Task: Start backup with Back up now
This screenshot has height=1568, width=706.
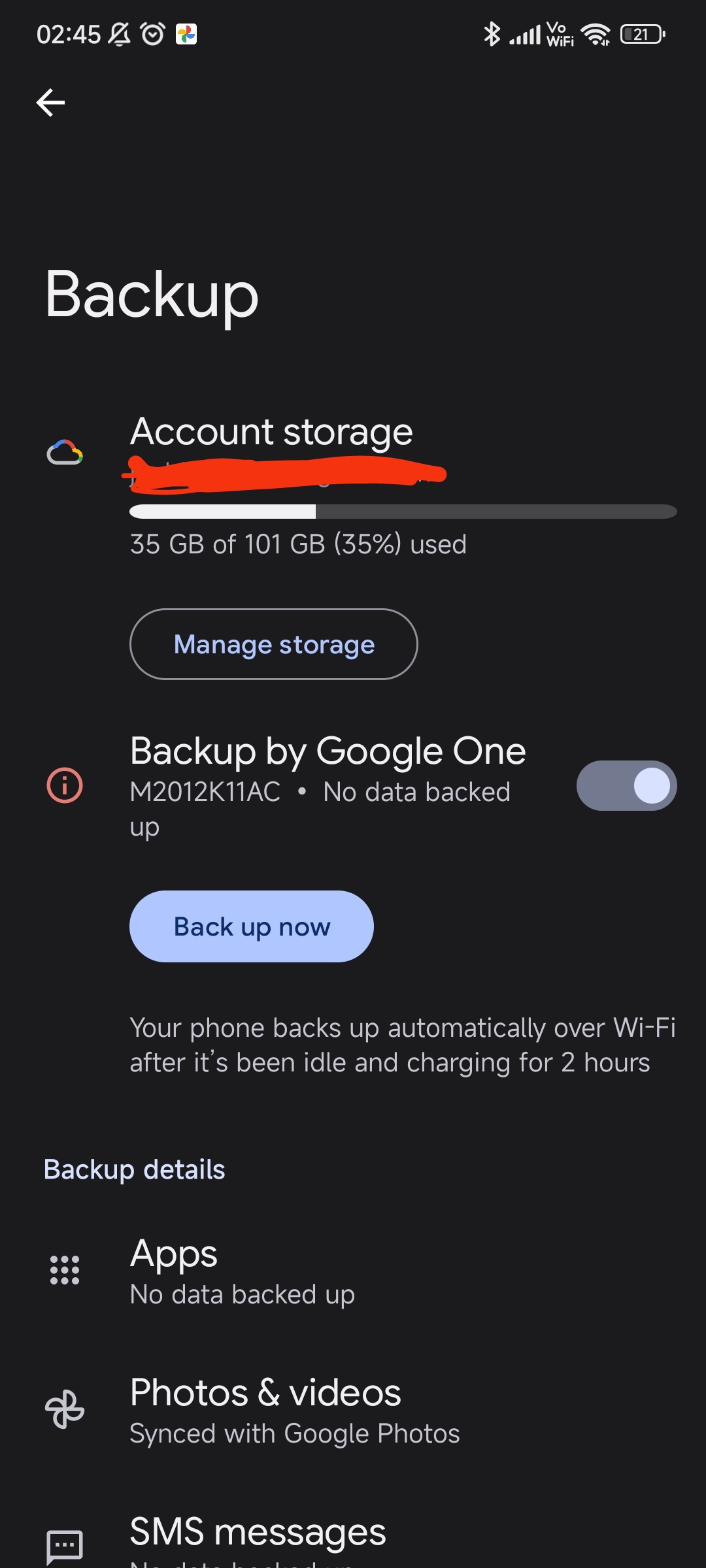Action: pyautogui.click(x=252, y=926)
